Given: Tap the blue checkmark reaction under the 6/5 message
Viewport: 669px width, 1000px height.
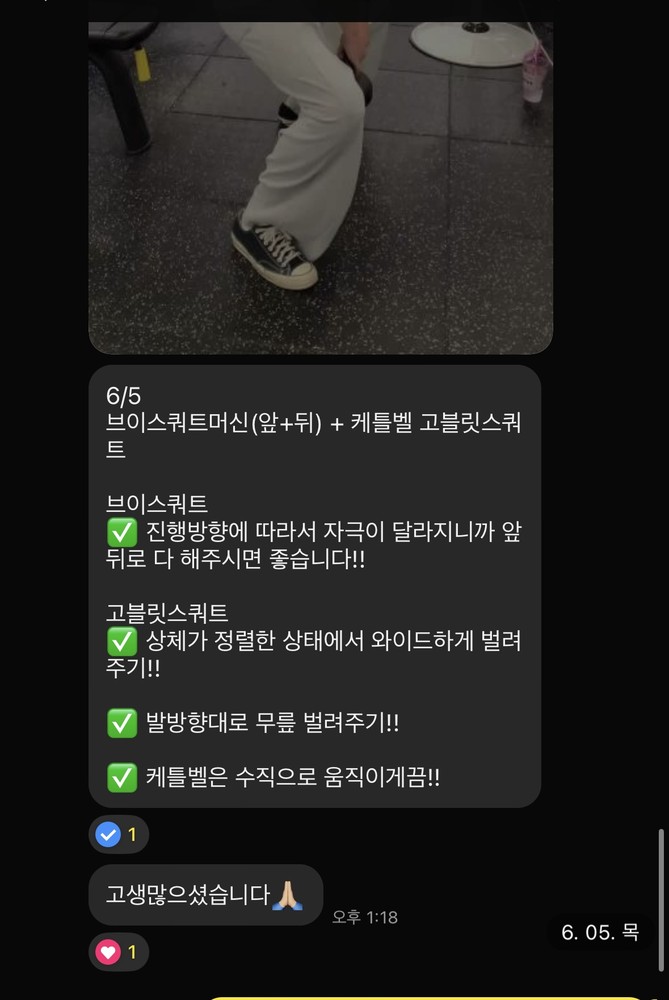Looking at the screenshot, I should 118,833.
